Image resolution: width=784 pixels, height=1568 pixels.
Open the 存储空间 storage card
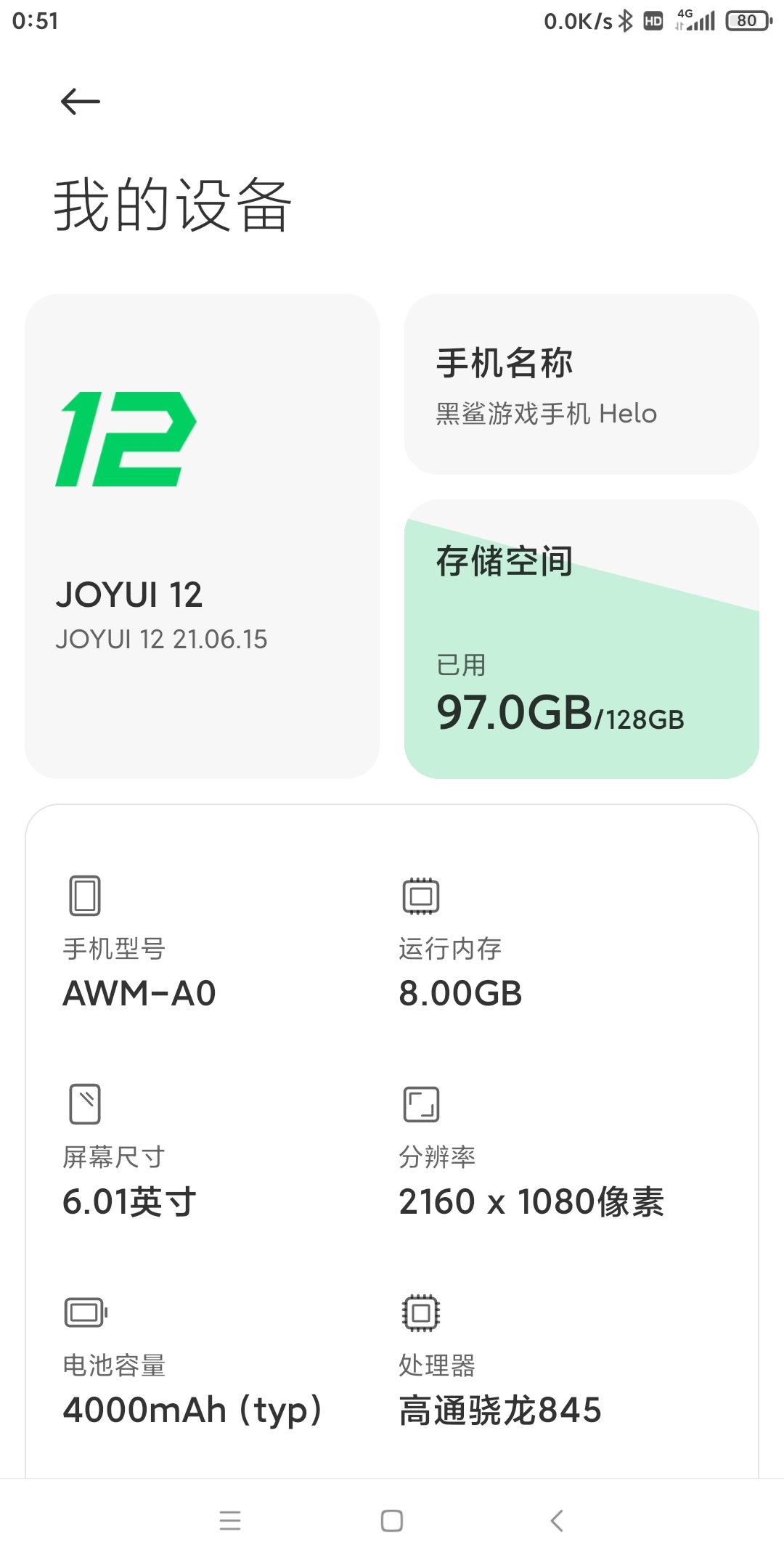click(x=581, y=639)
